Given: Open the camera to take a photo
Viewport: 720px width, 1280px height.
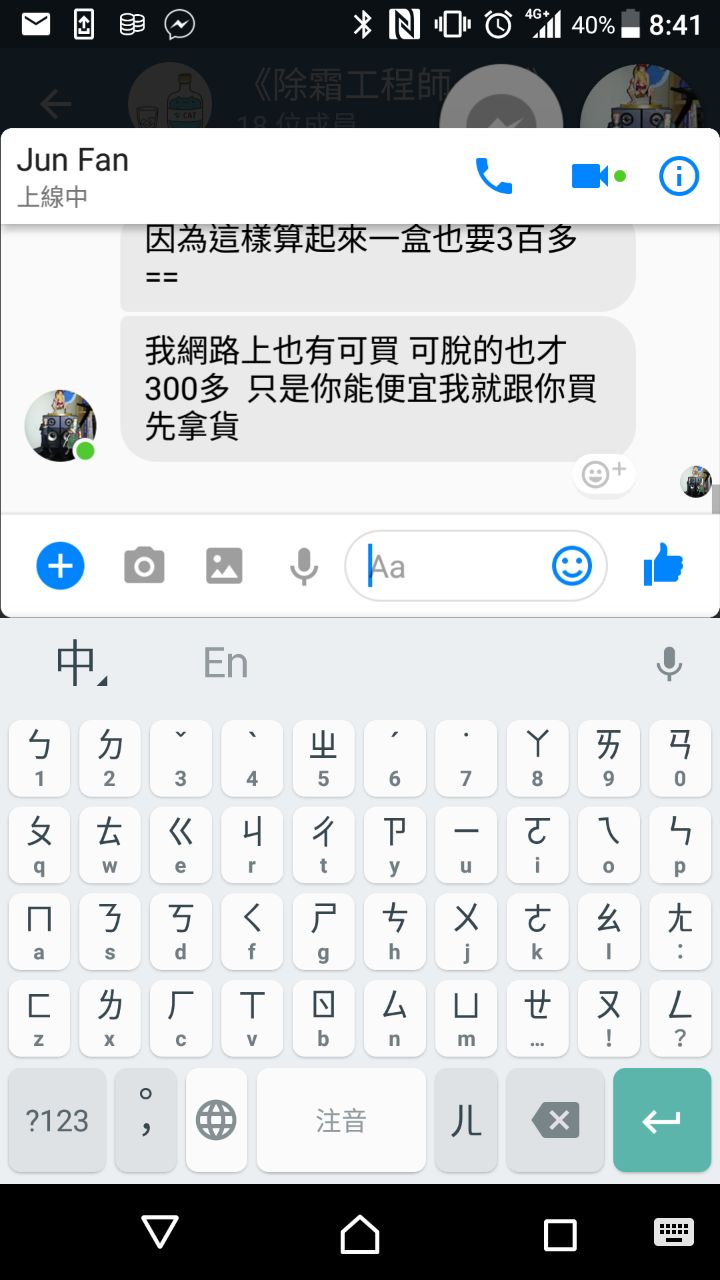Looking at the screenshot, I should pyautogui.click(x=144, y=566).
